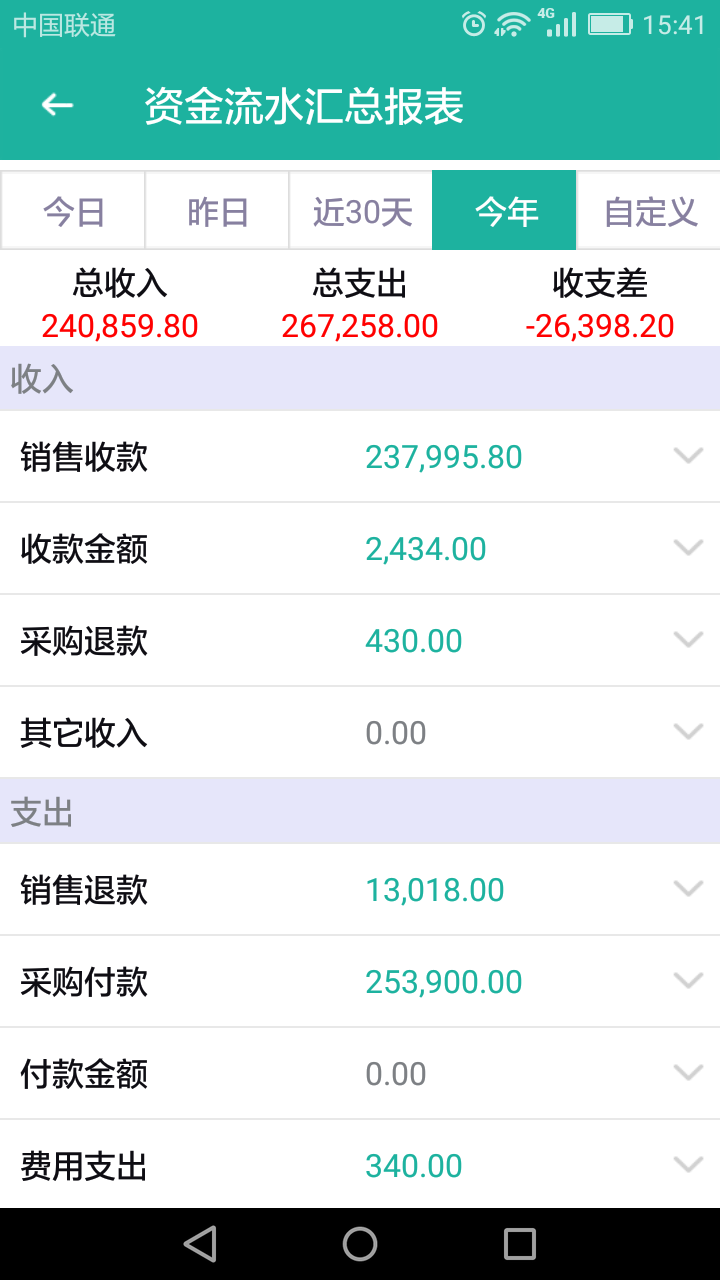Tap the Android home circle button
The height and width of the screenshot is (1280, 720).
[x=360, y=1243]
